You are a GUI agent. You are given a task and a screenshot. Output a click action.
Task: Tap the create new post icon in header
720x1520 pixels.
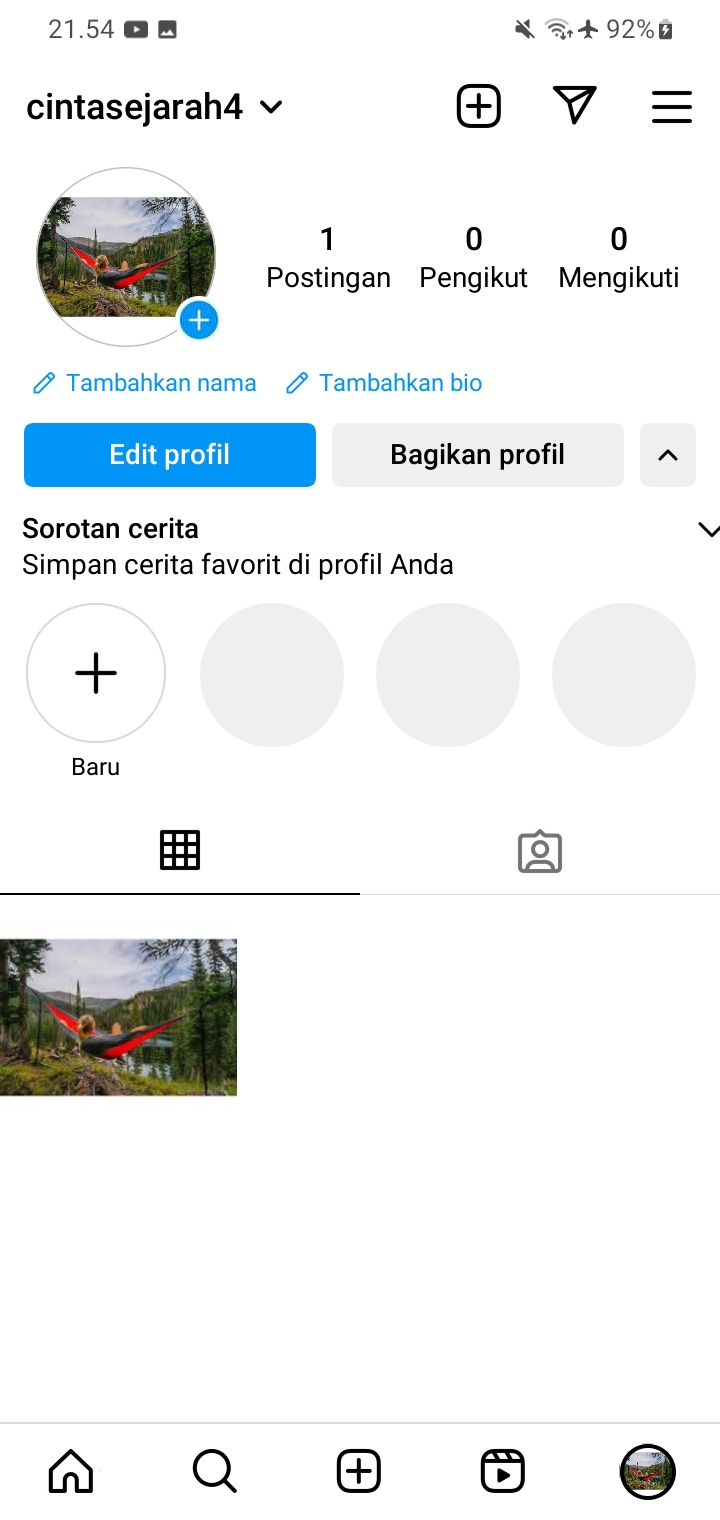(x=478, y=106)
